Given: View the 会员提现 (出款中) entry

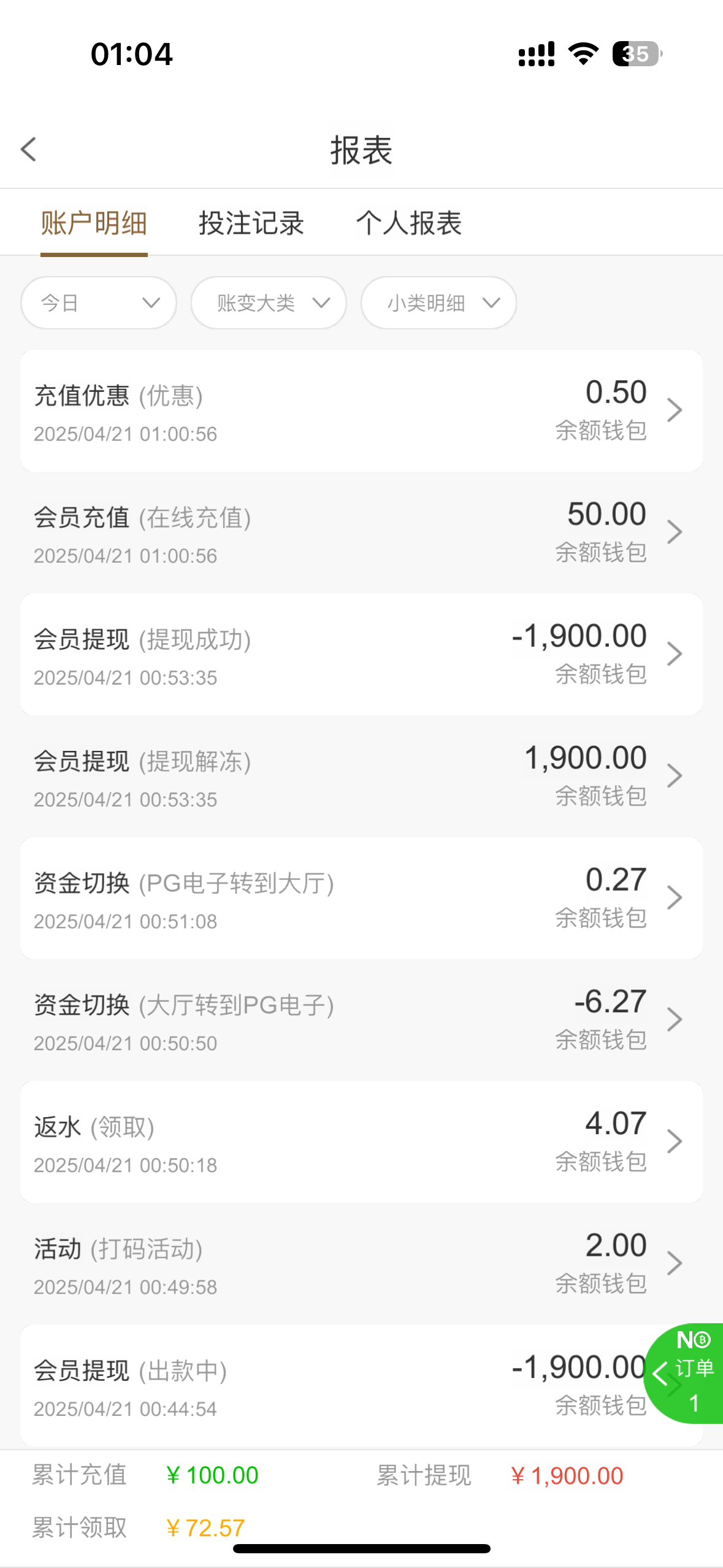Looking at the screenshot, I should [307, 1385].
